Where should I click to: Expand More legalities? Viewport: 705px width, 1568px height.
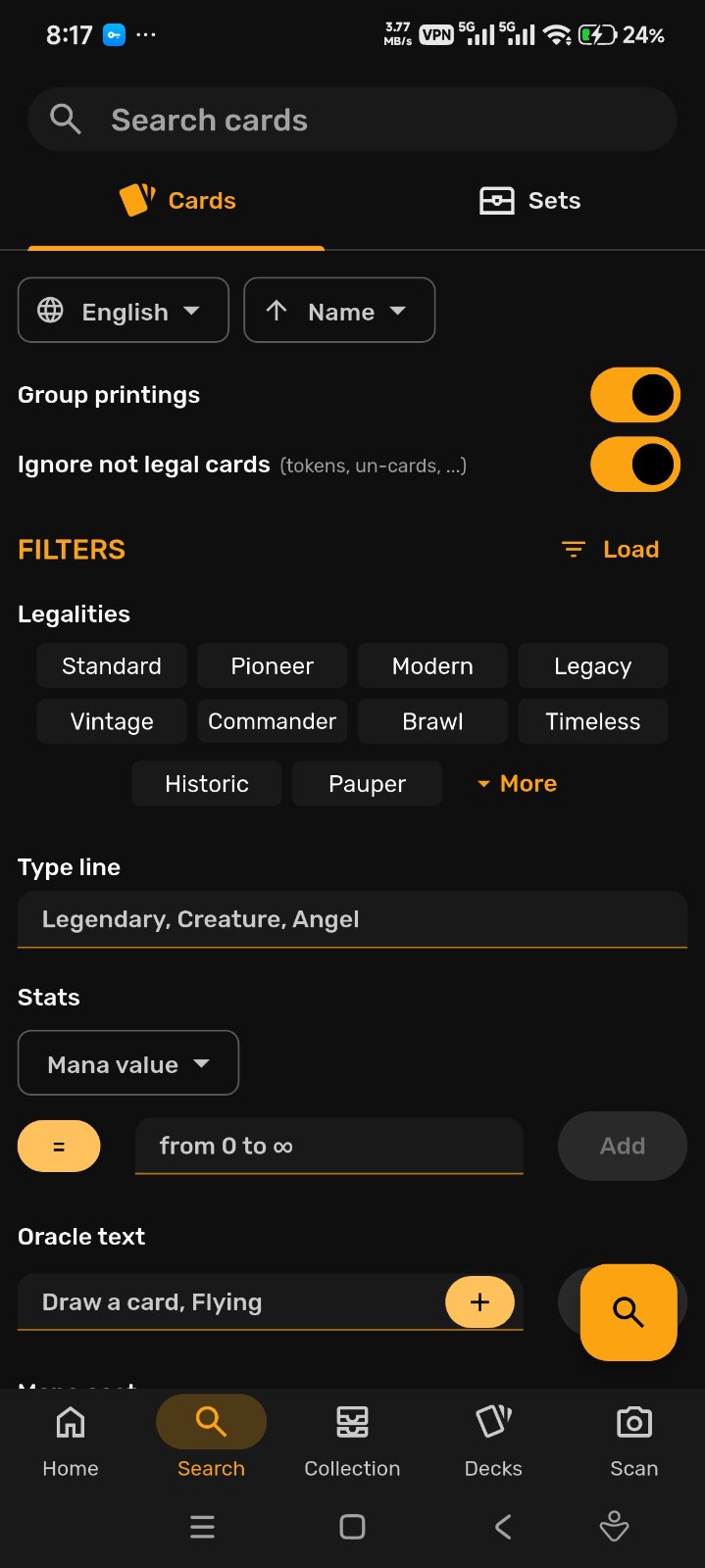(517, 784)
